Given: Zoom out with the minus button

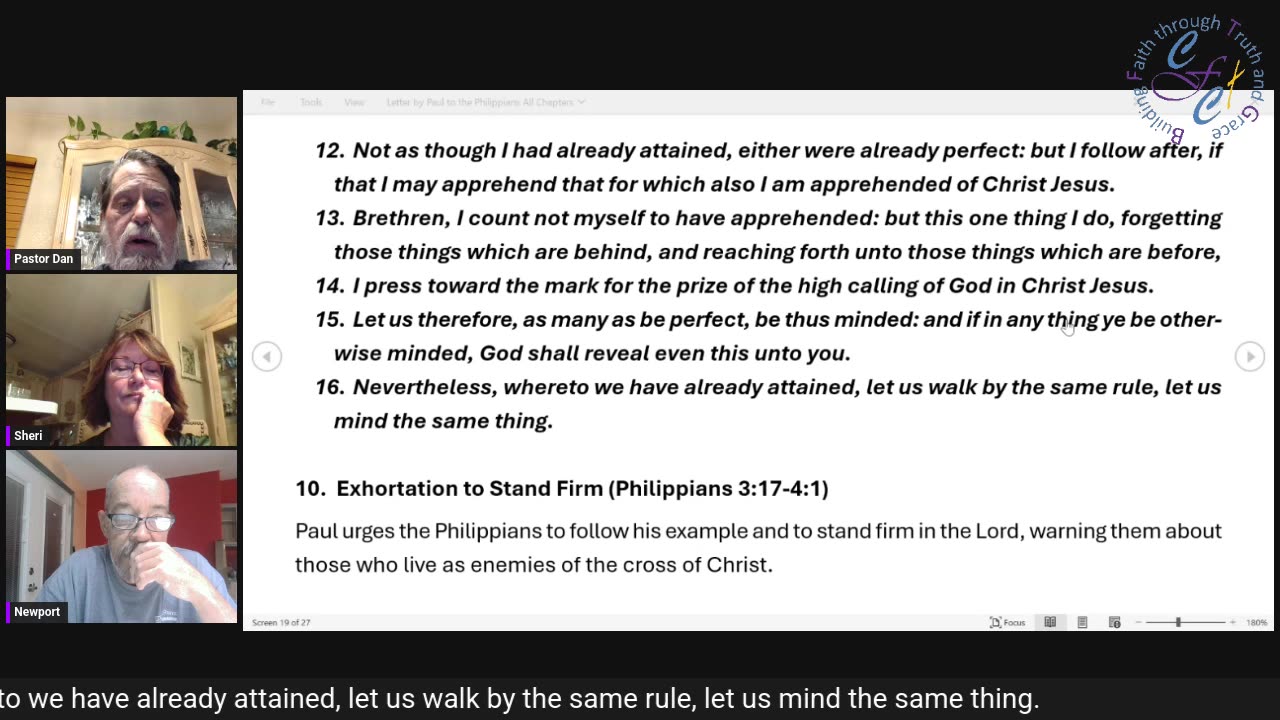Looking at the screenshot, I should 1140,622.
